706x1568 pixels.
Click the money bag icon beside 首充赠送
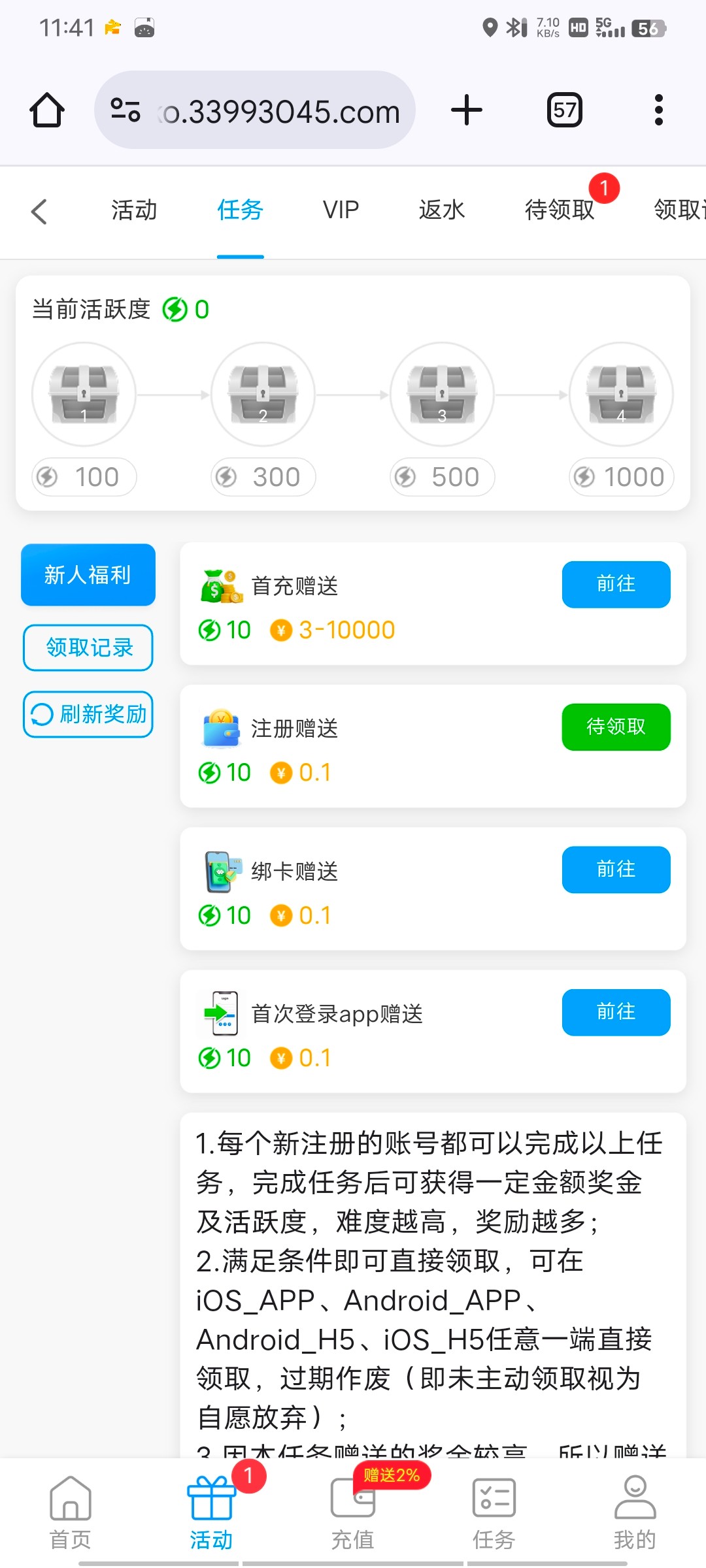[x=218, y=585]
